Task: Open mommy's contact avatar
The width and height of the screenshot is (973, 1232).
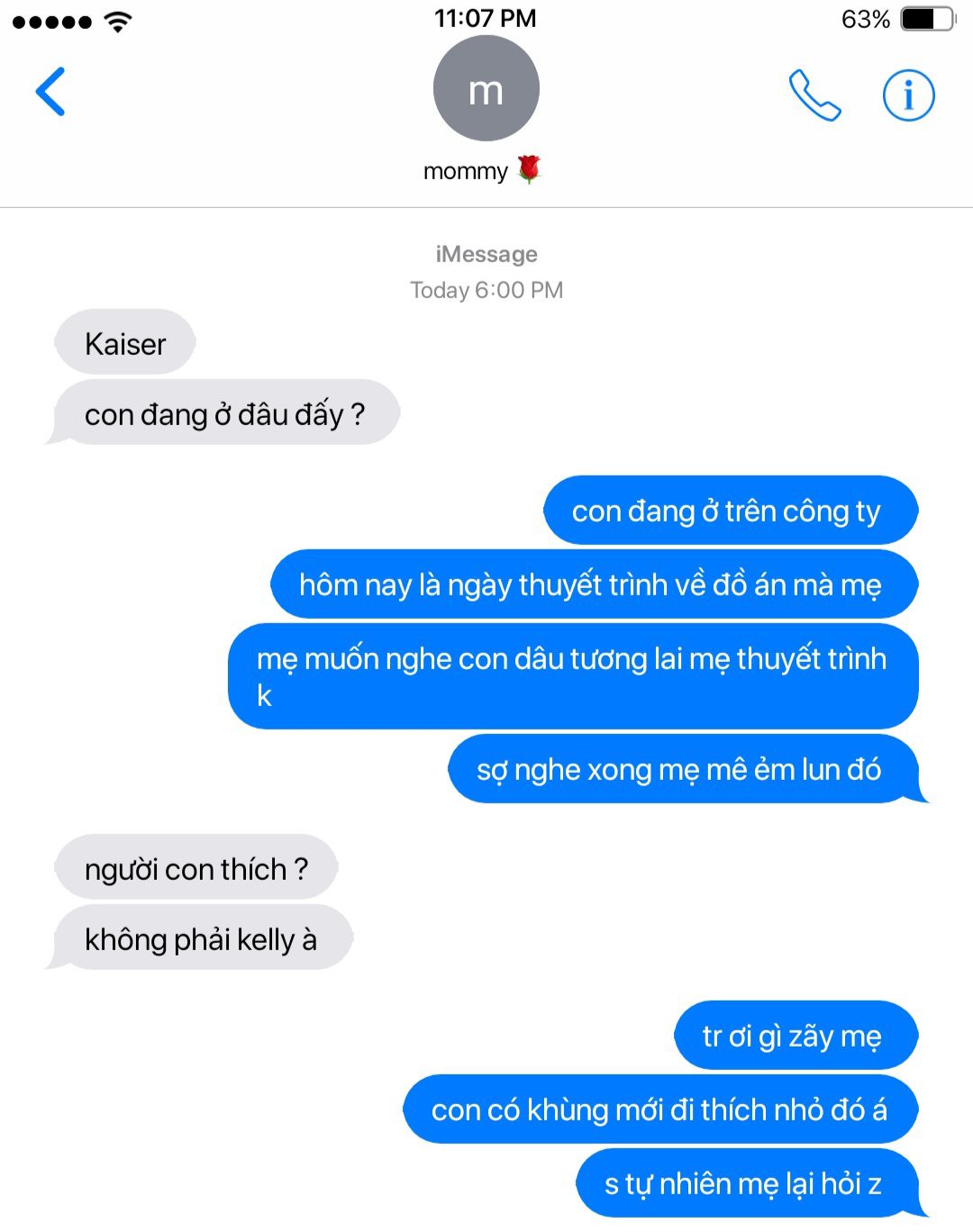Action: [x=486, y=89]
